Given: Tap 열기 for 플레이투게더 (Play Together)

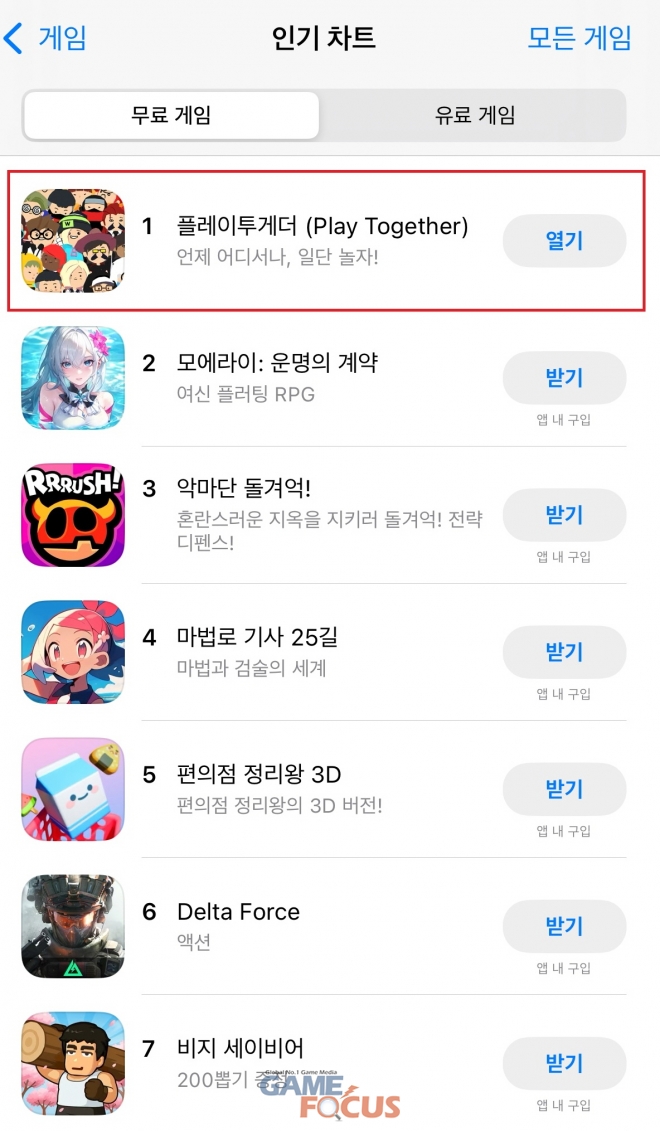Looking at the screenshot, I should (564, 241).
